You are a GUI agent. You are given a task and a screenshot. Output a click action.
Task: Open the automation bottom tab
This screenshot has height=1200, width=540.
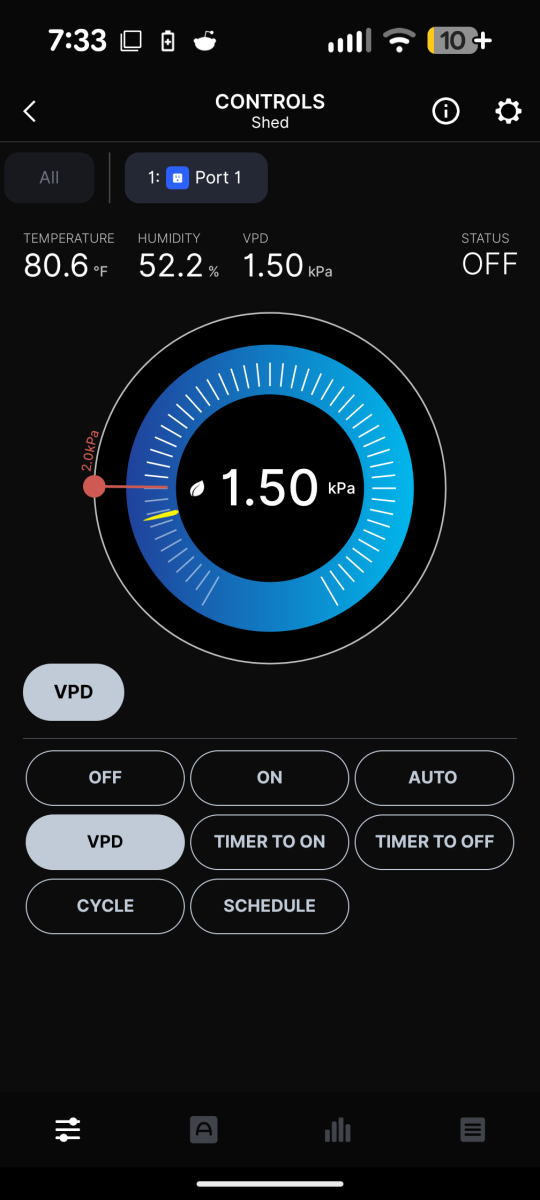(x=203, y=1130)
